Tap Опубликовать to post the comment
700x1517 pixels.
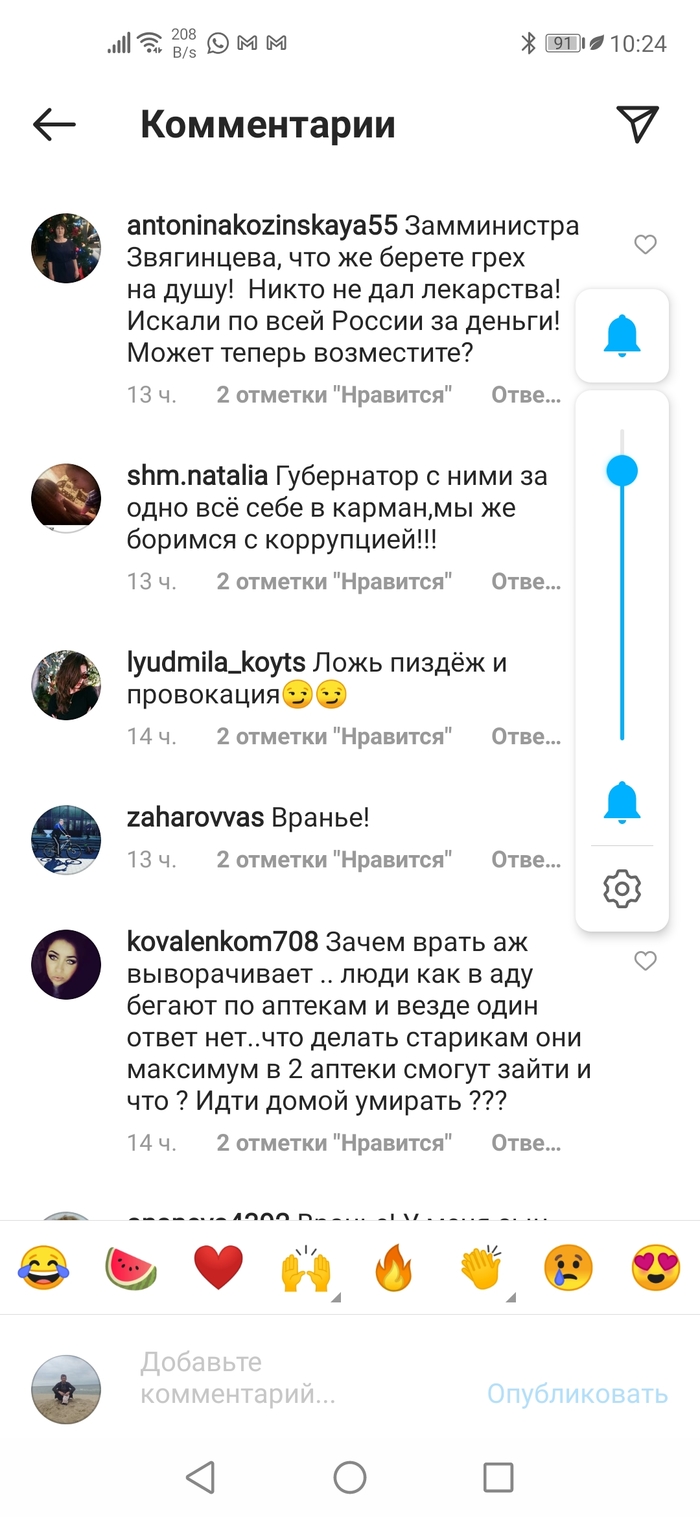[x=577, y=1393]
